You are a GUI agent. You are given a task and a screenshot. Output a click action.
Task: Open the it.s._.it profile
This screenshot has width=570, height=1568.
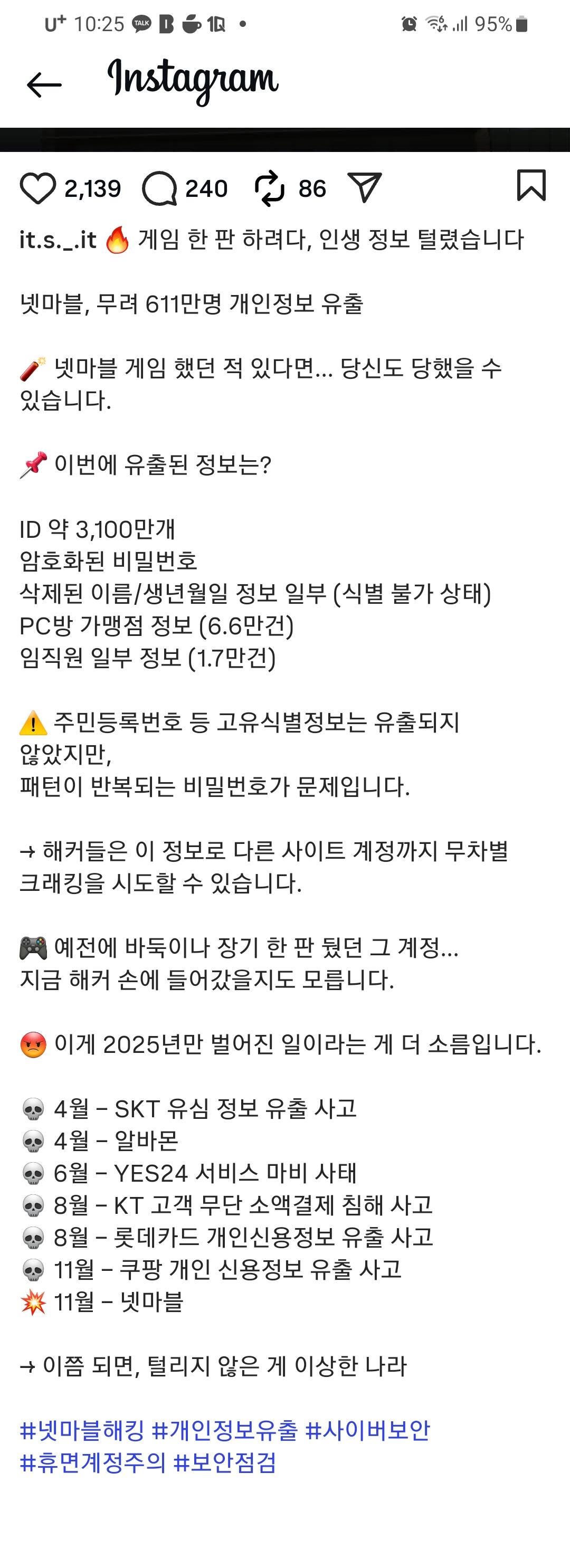coord(58,240)
